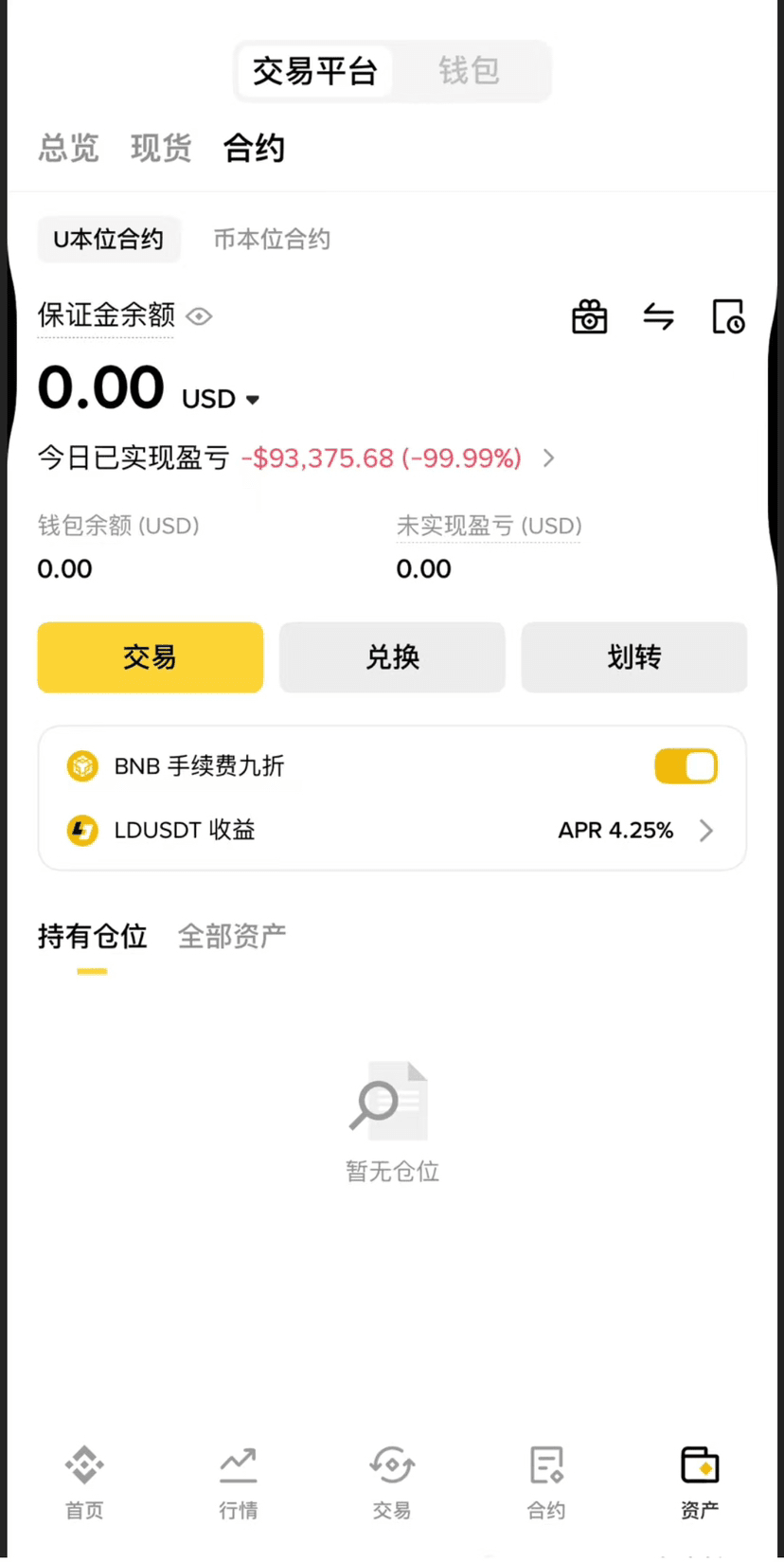The height and width of the screenshot is (1562, 784).
Task: Switch to 币本位合约
Action: (272, 240)
